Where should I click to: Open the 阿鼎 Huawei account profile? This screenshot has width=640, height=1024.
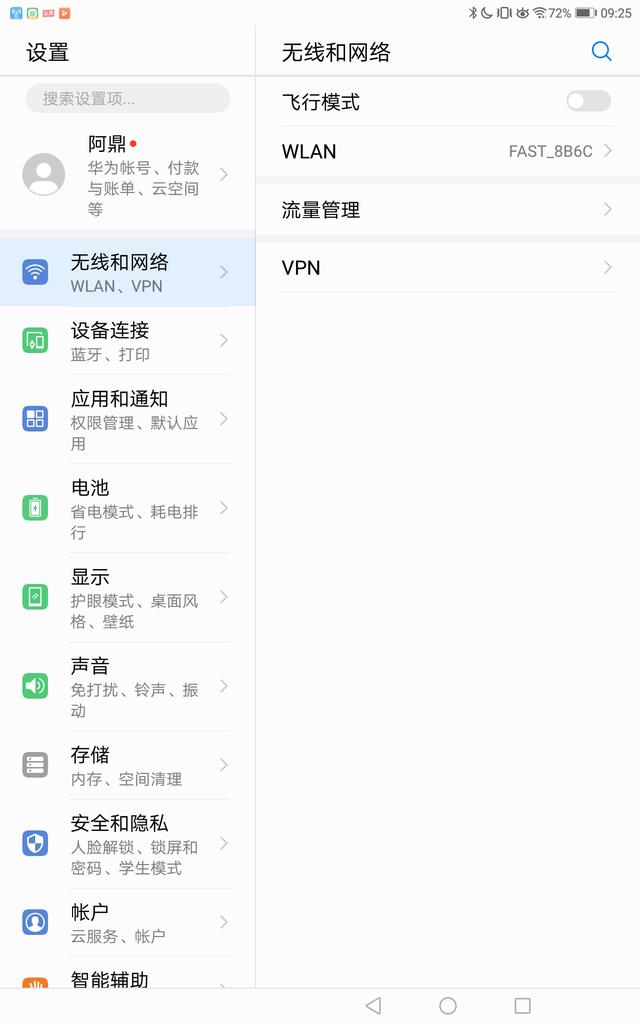127,175
